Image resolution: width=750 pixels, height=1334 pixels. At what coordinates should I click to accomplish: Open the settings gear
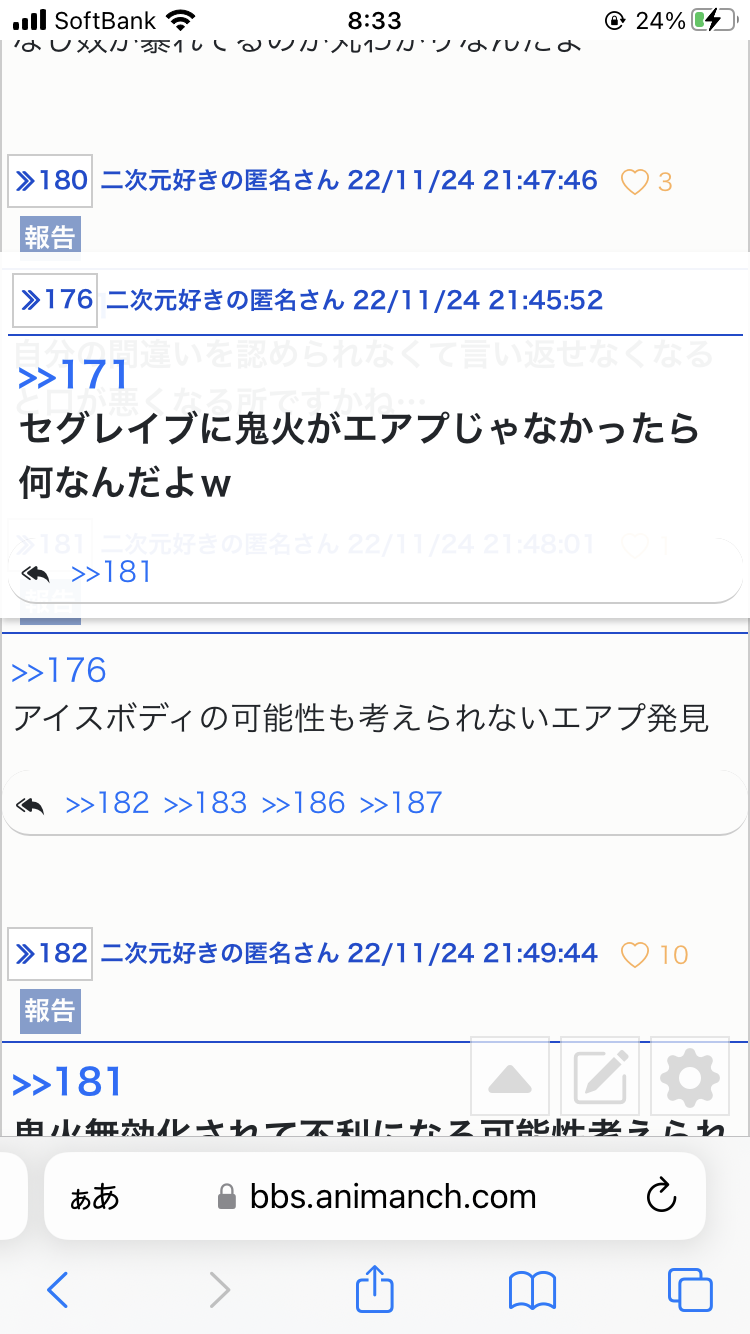tap(690, 1077)
